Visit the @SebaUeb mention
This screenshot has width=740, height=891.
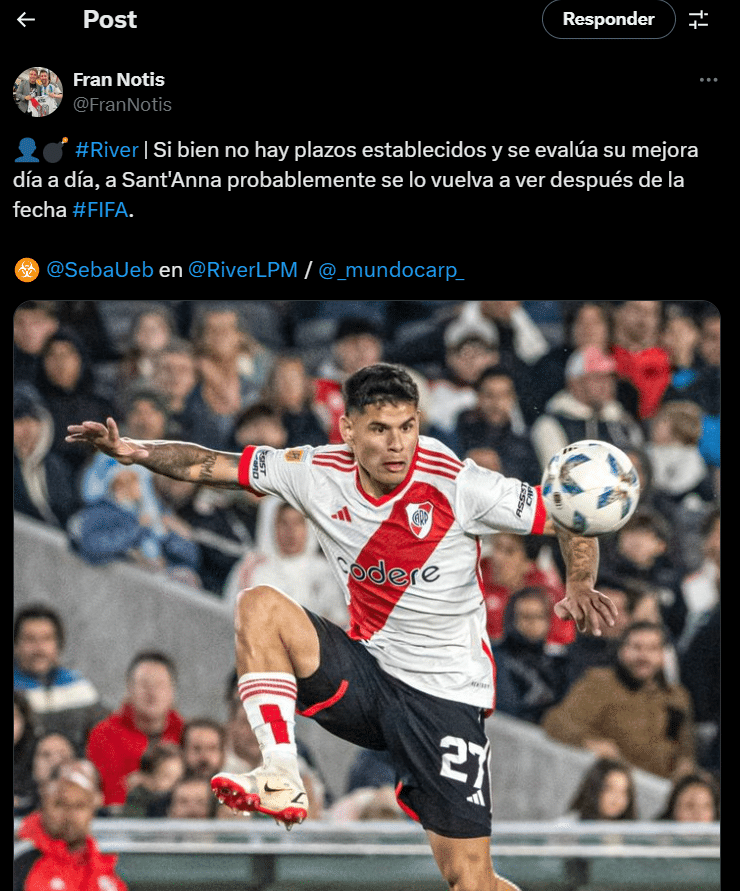click(100, 269)
